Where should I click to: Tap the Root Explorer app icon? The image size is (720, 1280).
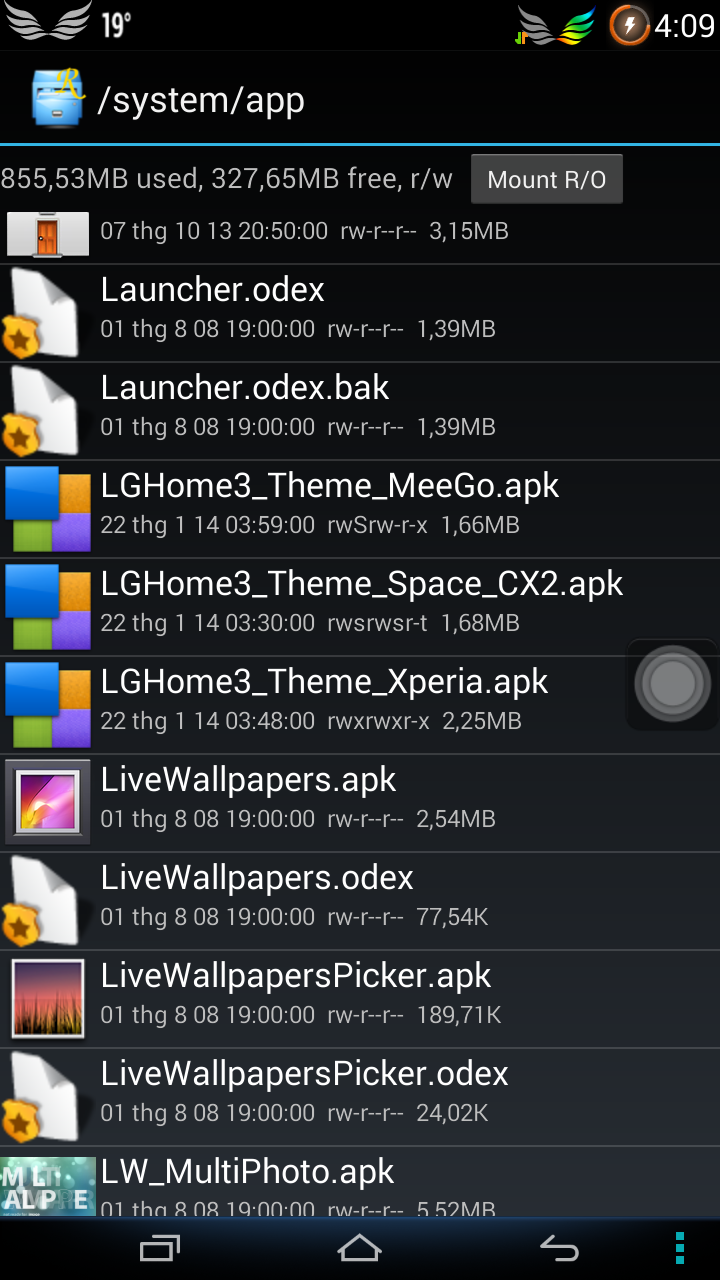(x=57, y=99)
